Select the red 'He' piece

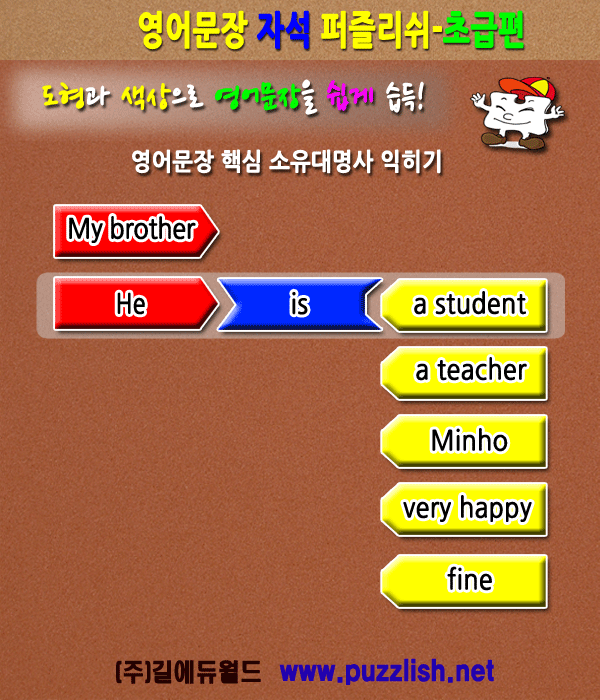pos(133,304)
